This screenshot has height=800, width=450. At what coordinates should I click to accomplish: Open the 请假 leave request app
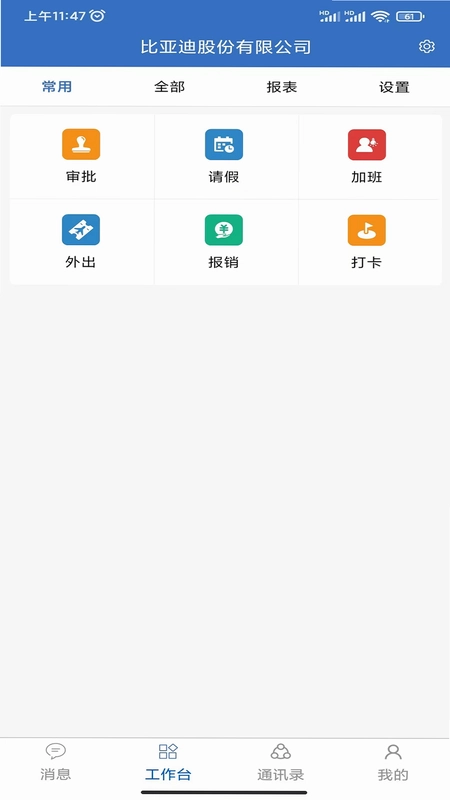pyautogui.click(x=224, y=157)
